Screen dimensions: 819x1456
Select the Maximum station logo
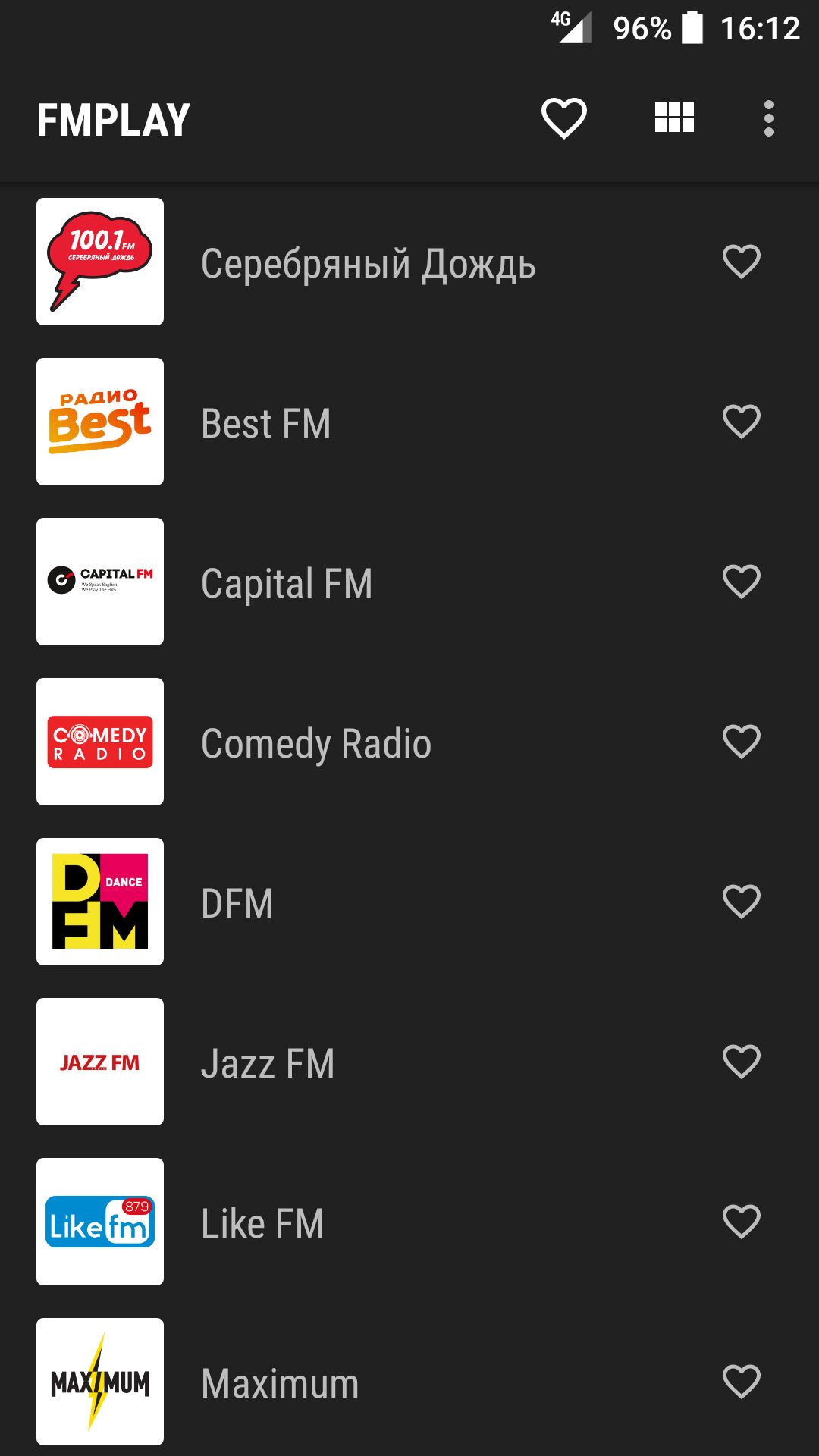(99, 1382)
